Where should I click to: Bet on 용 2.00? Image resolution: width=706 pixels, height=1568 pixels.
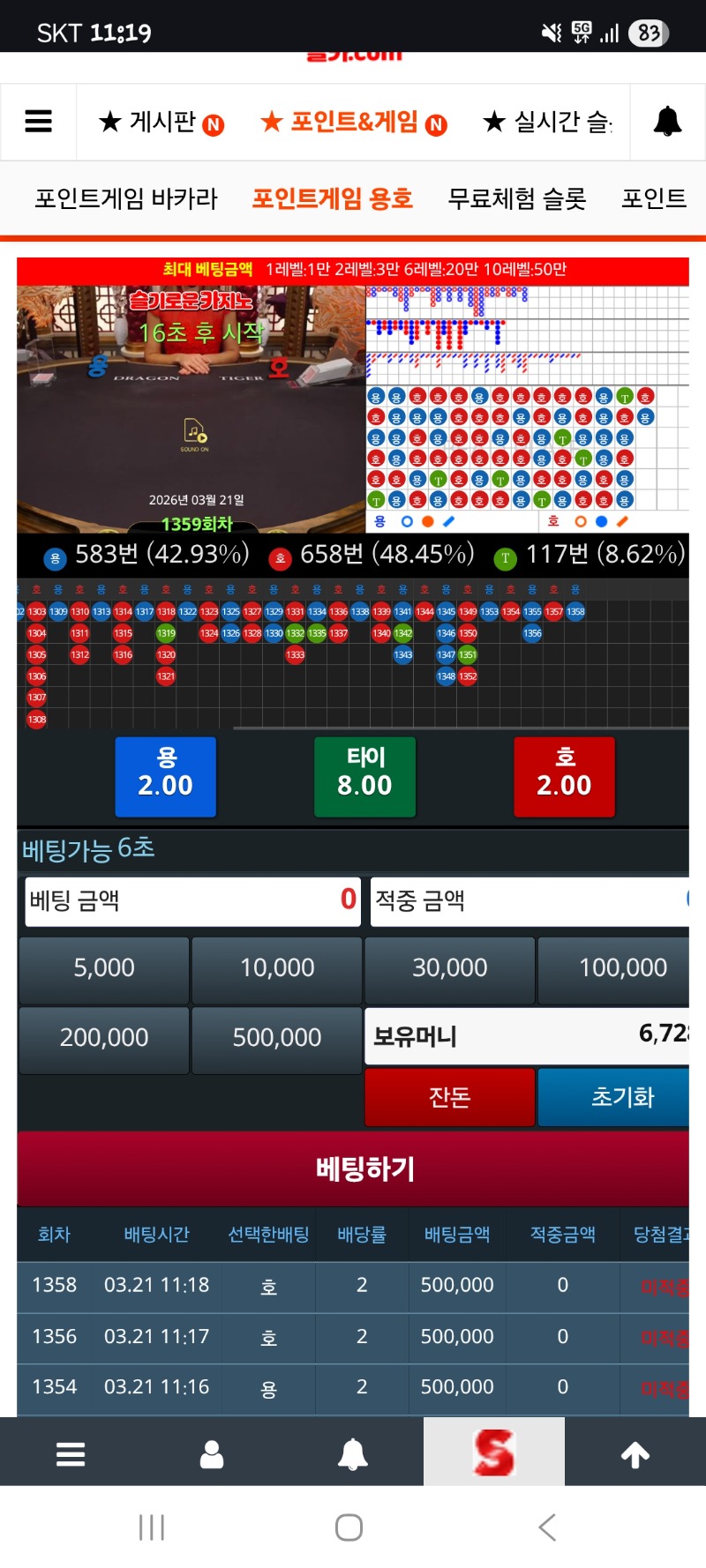coord(165,776)
